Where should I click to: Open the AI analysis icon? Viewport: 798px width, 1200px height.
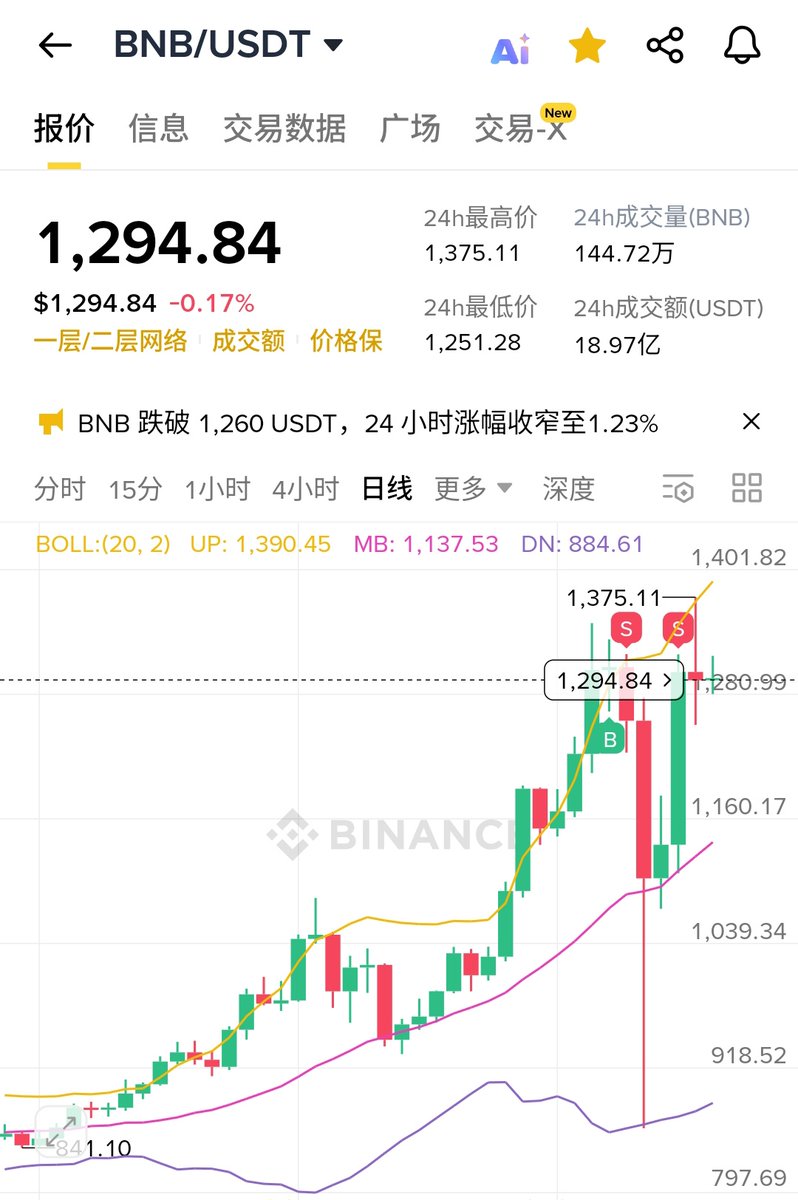coord(510,47)
